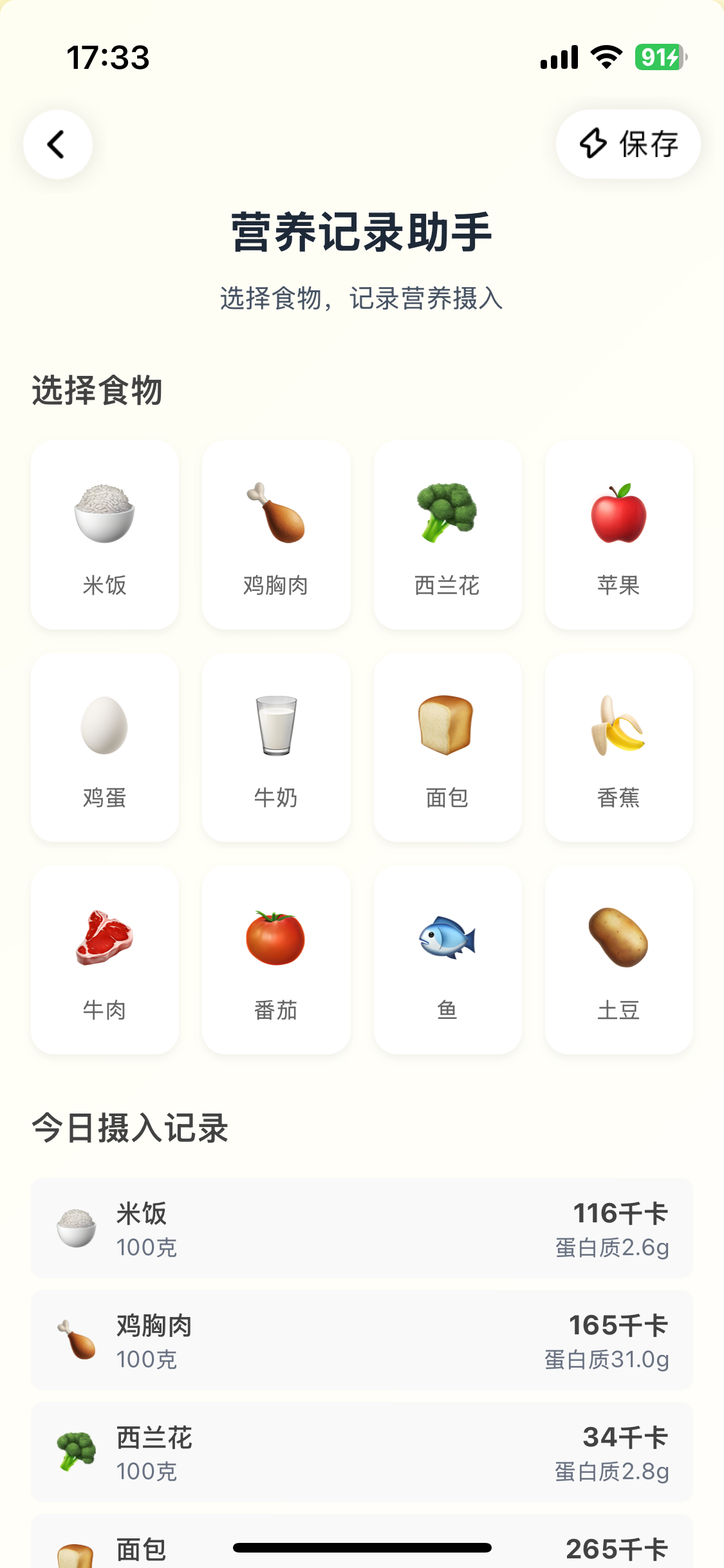Choose the 土豆 food card
Image resolution: width=724 pixels, height=1568 pixels.
(618, 960)
